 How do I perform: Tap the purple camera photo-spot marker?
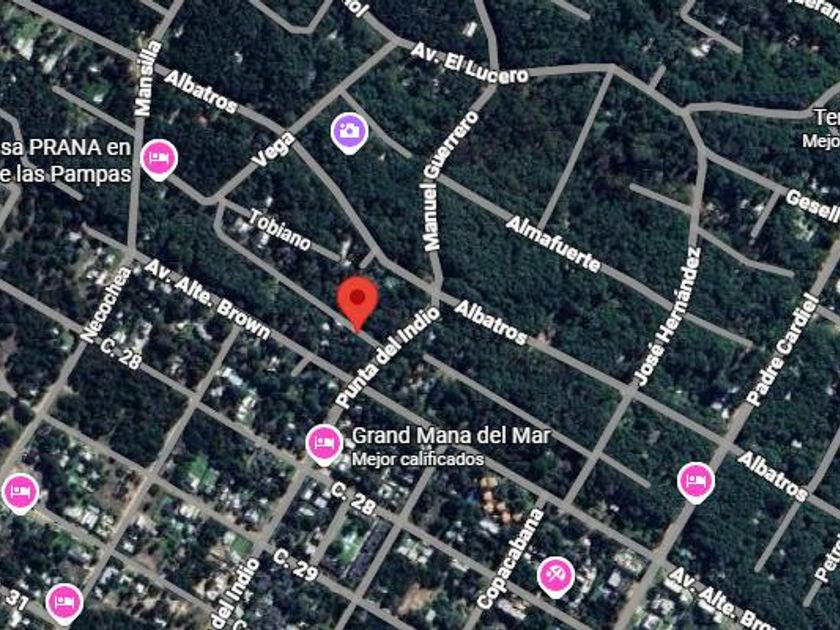coord(349,132)
